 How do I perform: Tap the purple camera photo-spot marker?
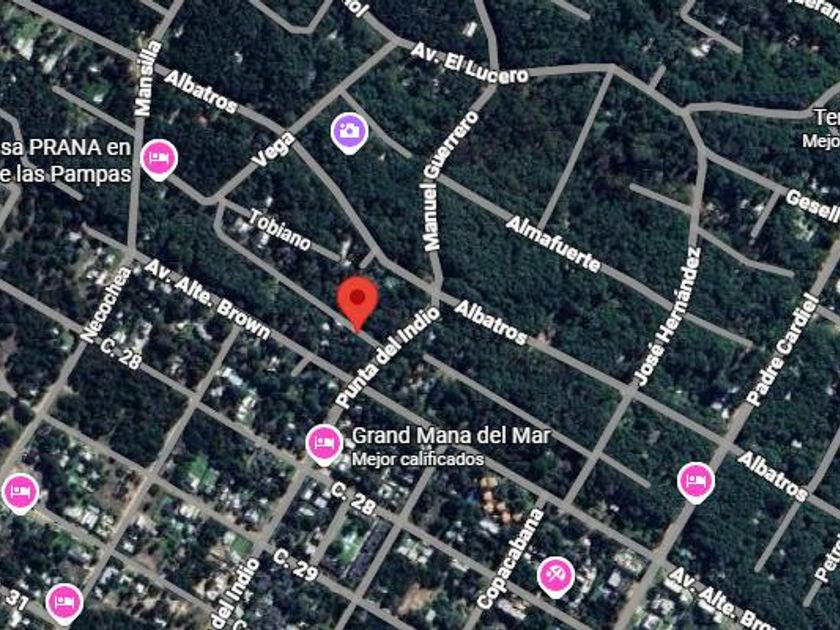coord(349,132)
